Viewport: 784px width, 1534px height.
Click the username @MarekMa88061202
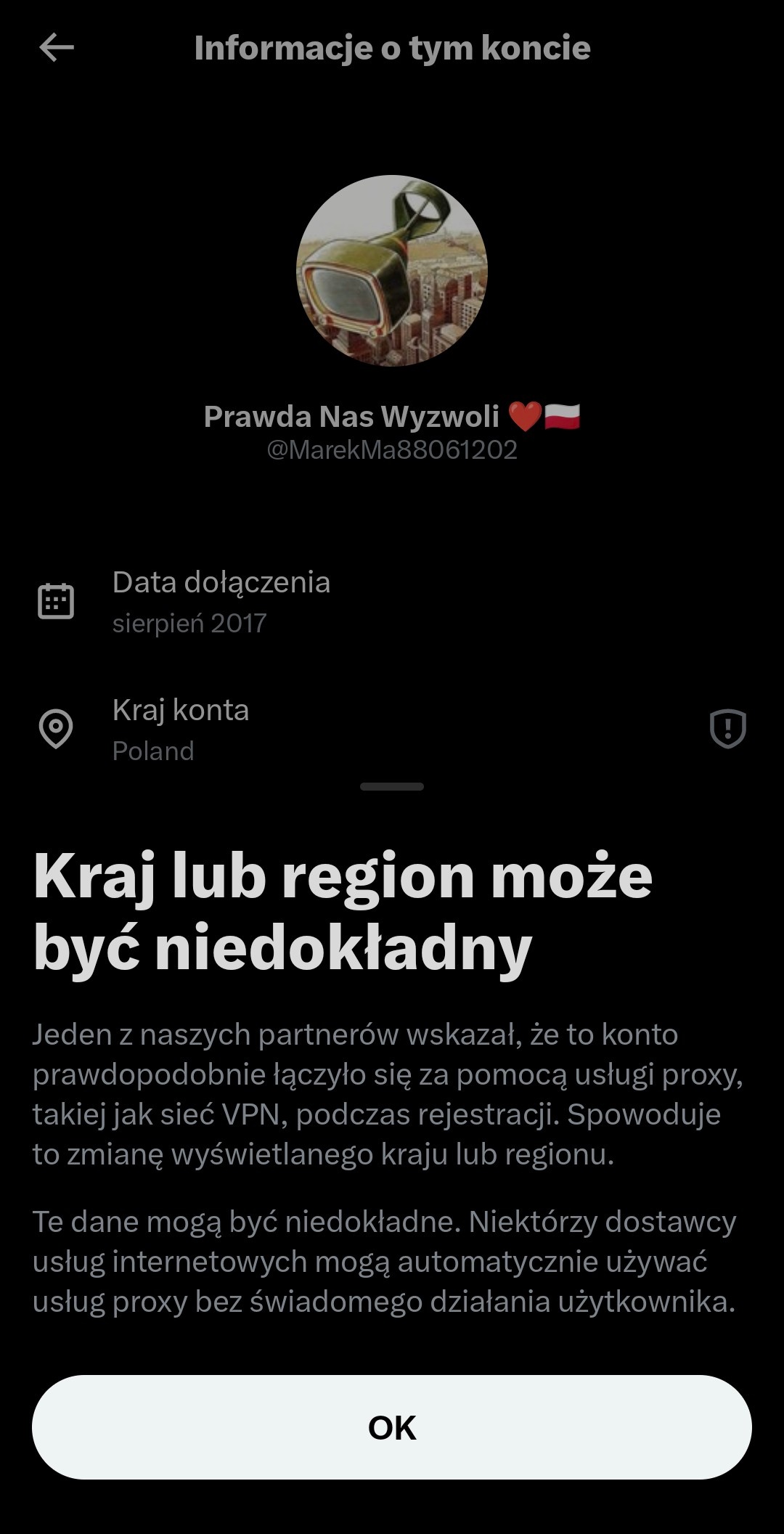392,453
